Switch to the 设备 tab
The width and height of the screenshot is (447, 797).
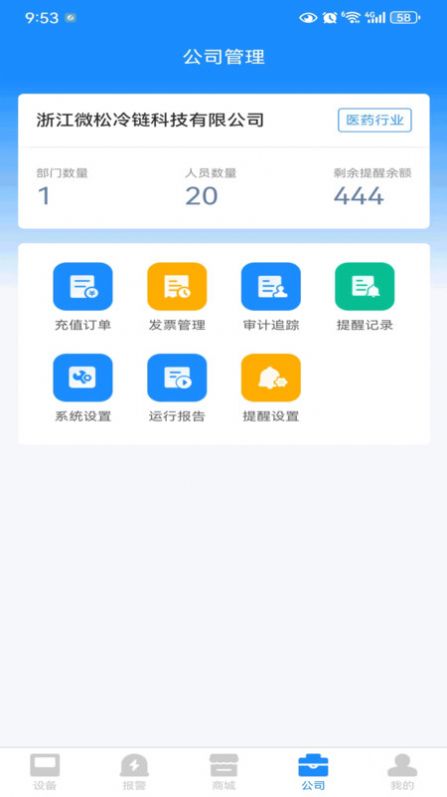pos(45,772)
